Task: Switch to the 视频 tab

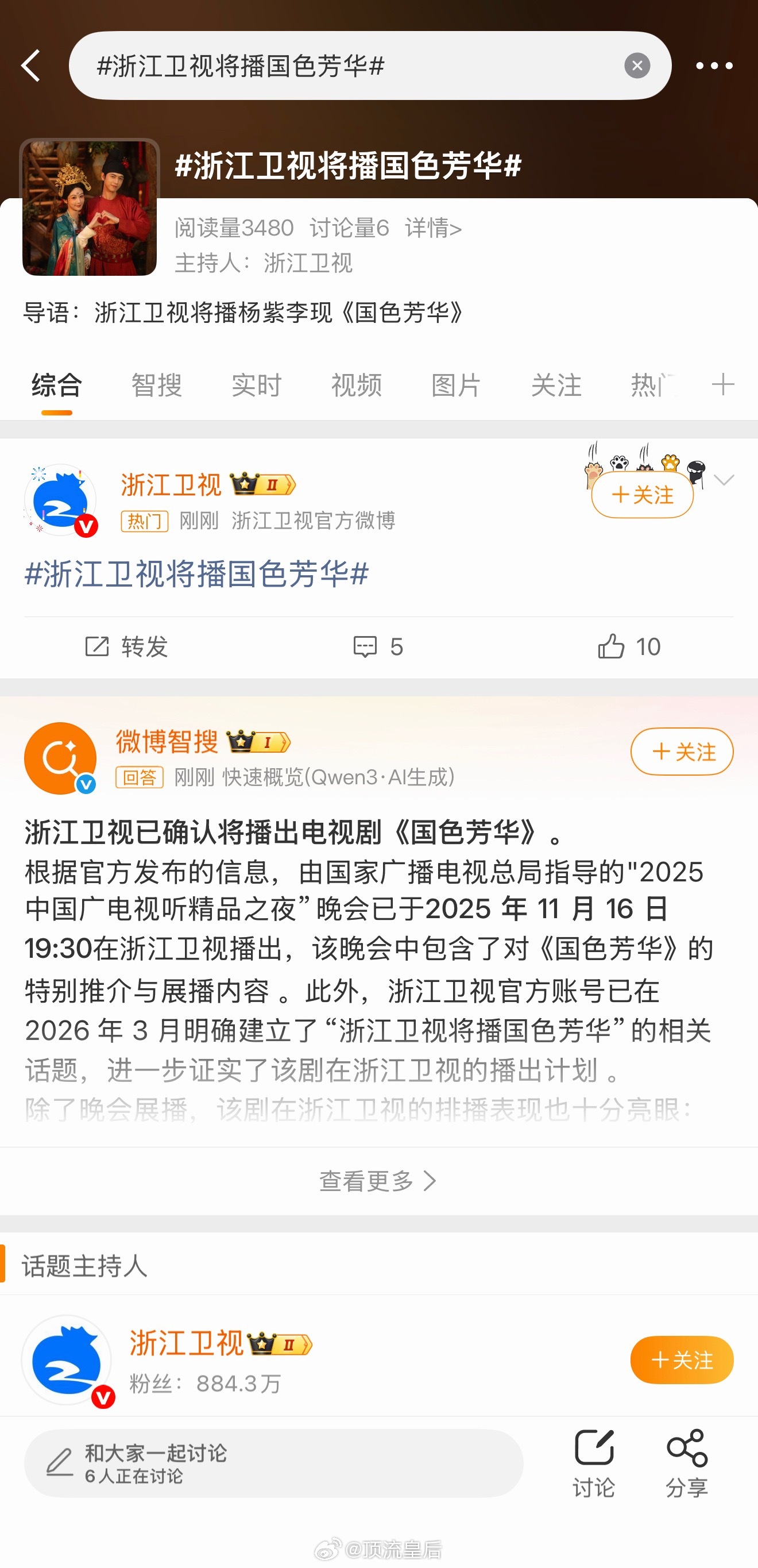Action: 357,386
